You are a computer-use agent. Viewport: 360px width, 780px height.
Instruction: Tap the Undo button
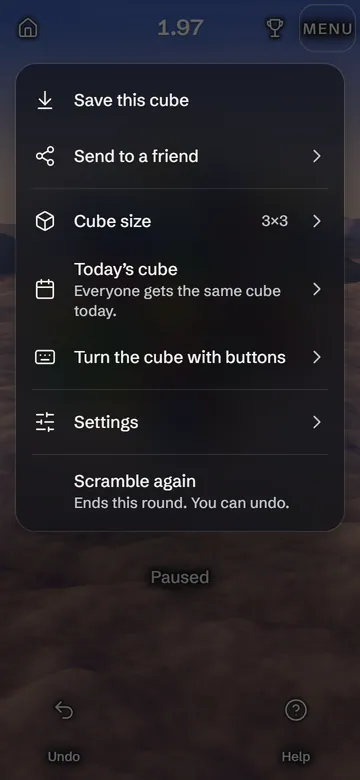pyautogui.click(x=64, y=730)
